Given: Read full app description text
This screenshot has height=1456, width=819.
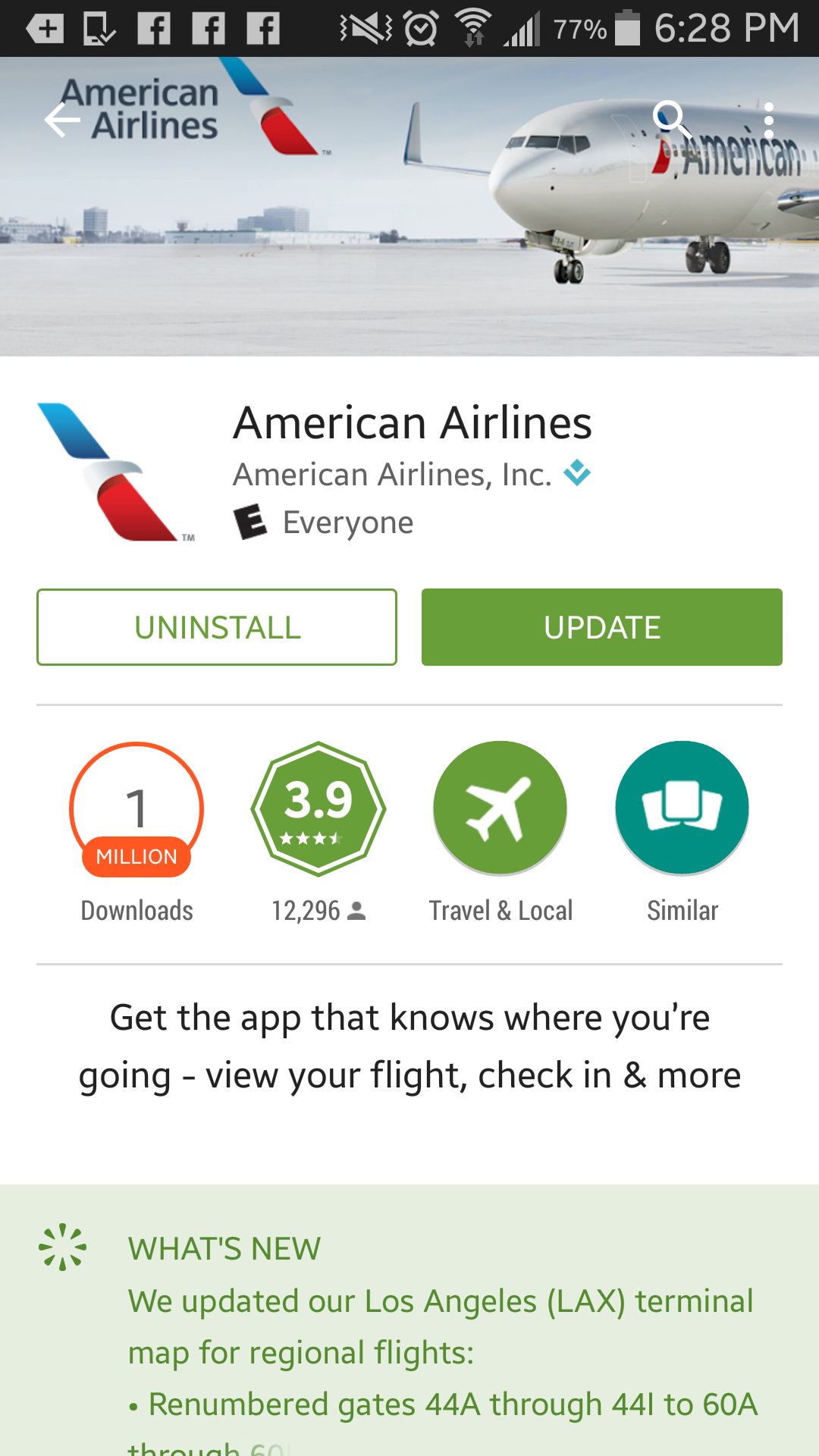Looking at the screenshot, I should coord(409,1046).
